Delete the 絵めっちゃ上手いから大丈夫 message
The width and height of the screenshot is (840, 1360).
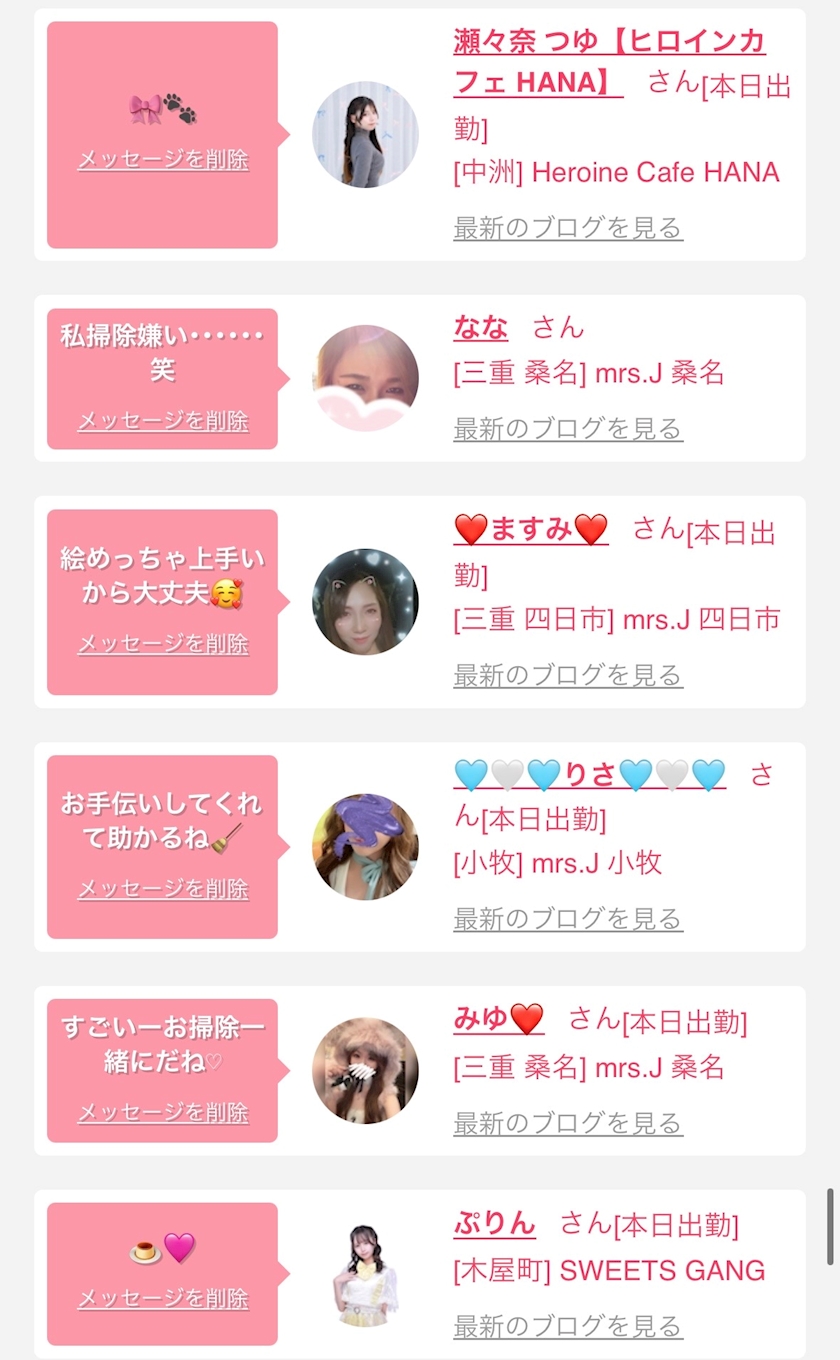[163, 644]
